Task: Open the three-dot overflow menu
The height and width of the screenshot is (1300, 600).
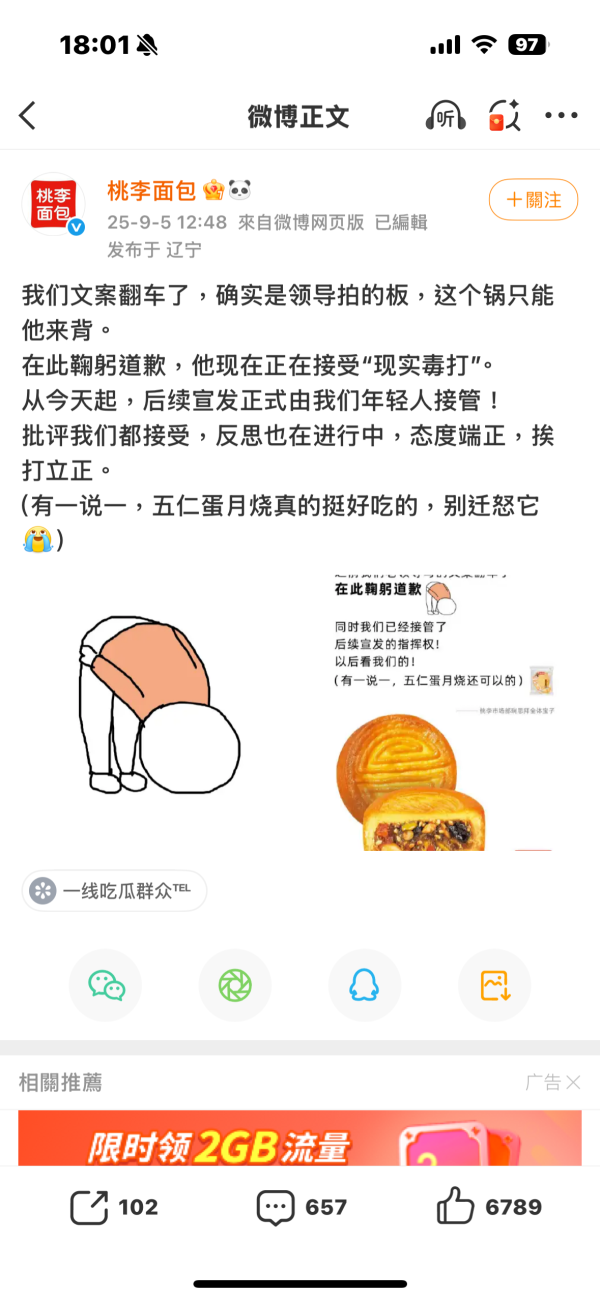Action: pyautogui.click(x=561, y=116)
